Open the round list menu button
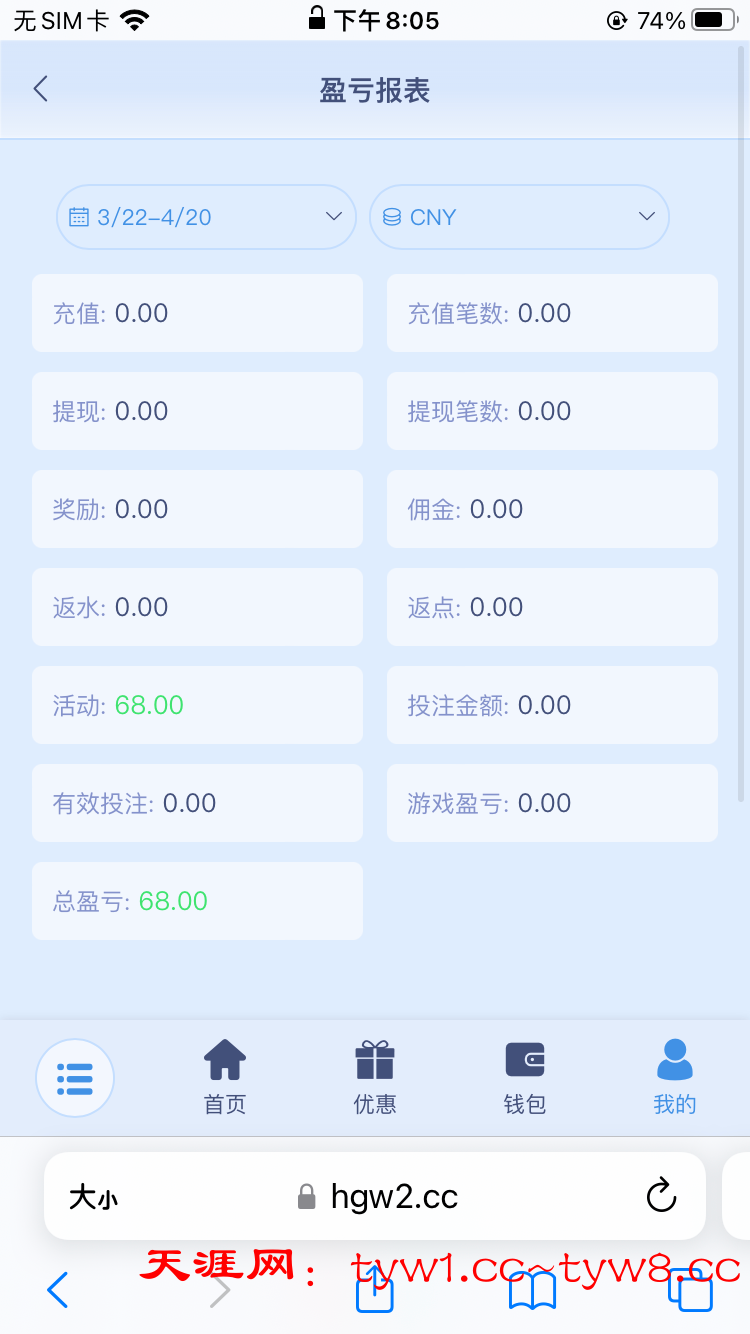The height and width of the screenshot is (1334, 750). click(x=75, y=1078)
